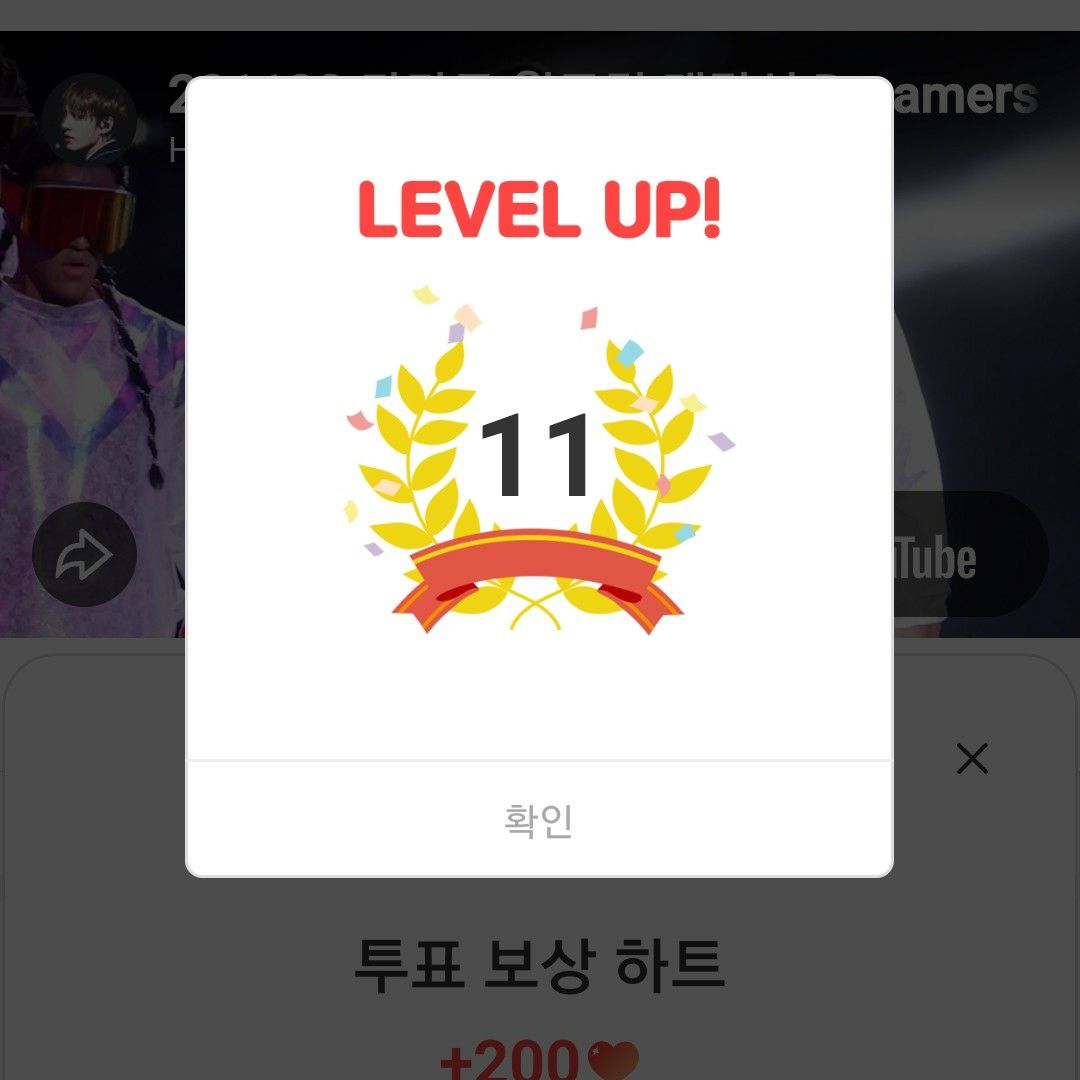The height and width of the screenshot is (1080, 1080).
Task: Share this video with the arrow icon
Action: point(85,555)
